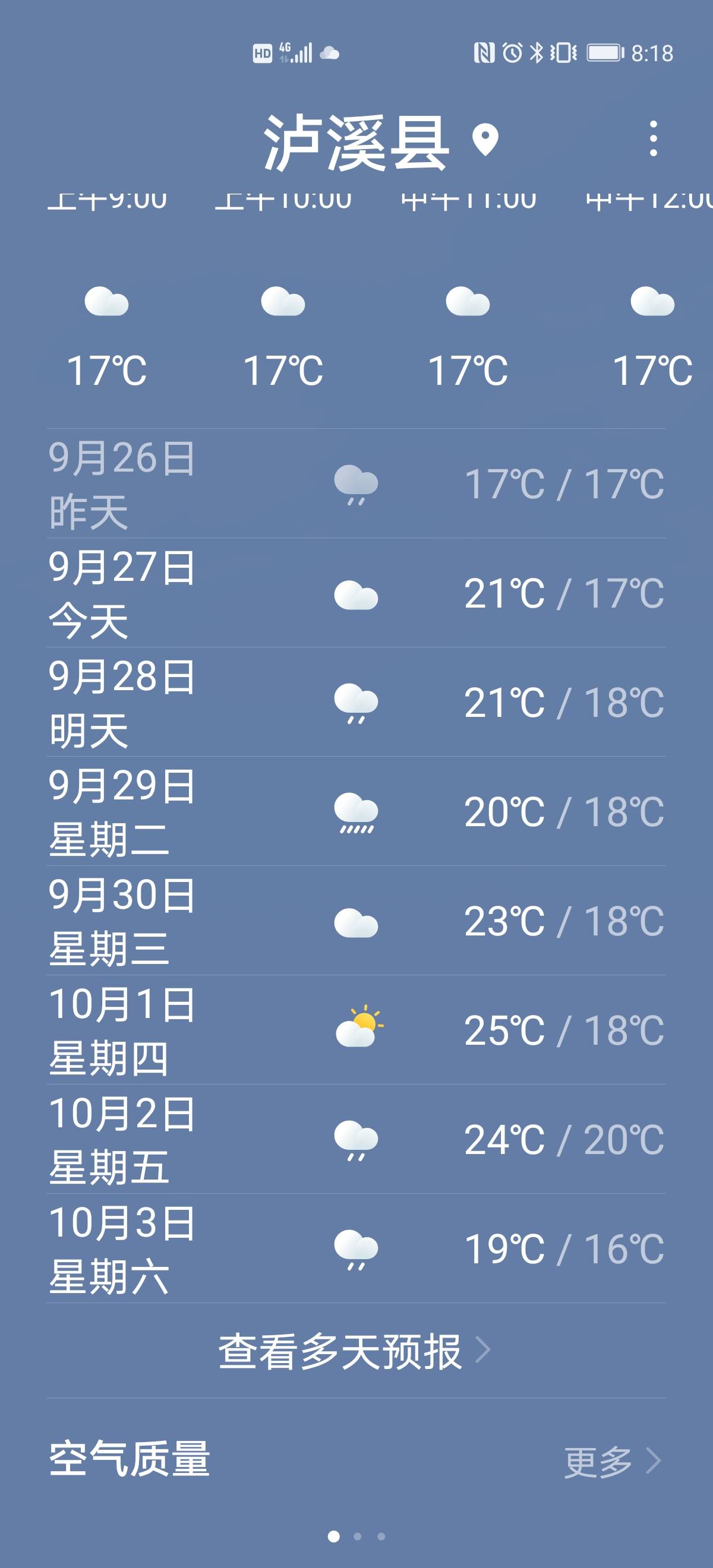The height and width of the screenshot is (1568, 713).
Task: Open 查看多天预报 multi-day forecast
Action: (x=353, y=1351)
